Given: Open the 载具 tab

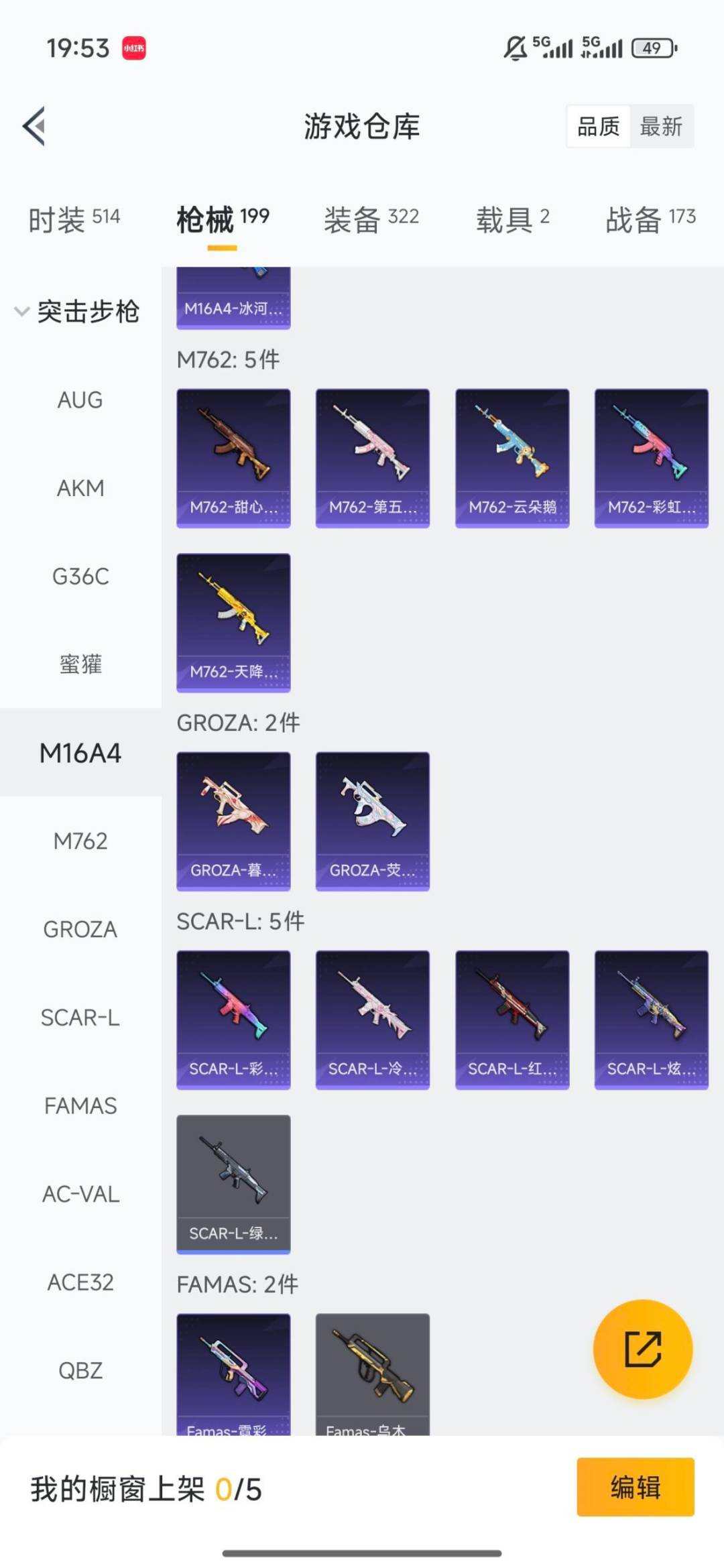Looking at the screenshot, I should (512, 219).
